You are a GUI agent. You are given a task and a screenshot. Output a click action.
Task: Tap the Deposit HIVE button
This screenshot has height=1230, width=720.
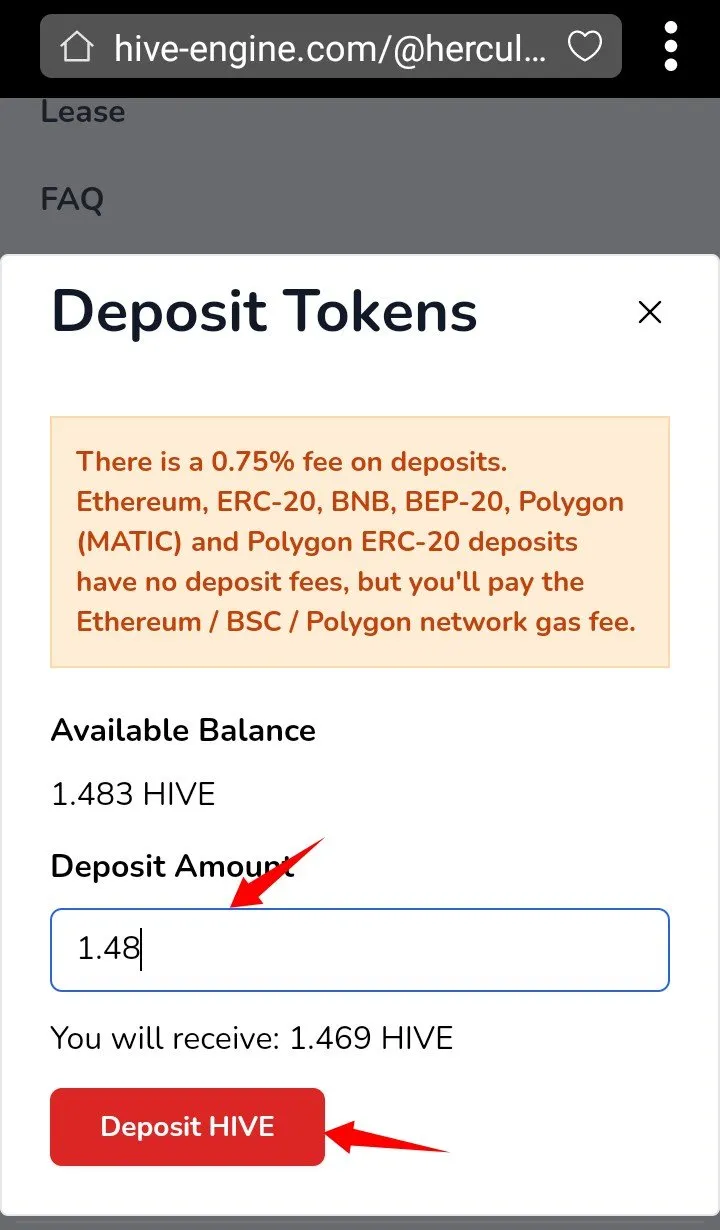tap(187, 1127)
